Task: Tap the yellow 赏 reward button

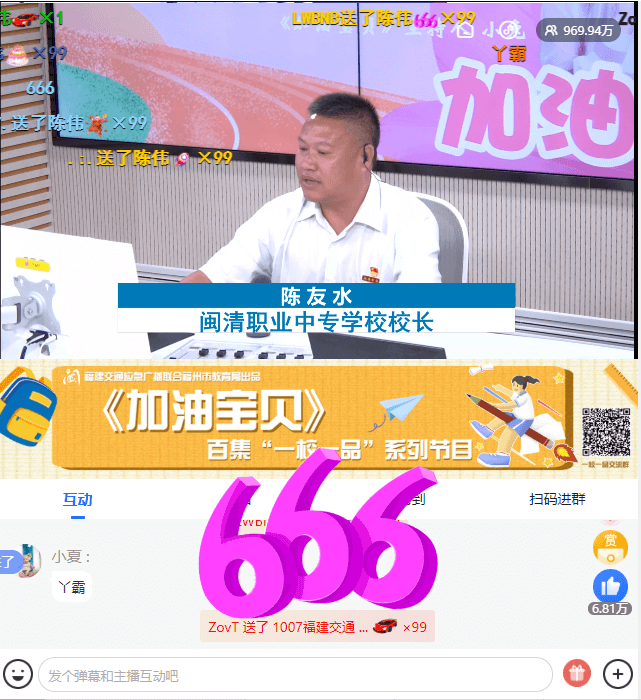Action: [x=610, y=546]
